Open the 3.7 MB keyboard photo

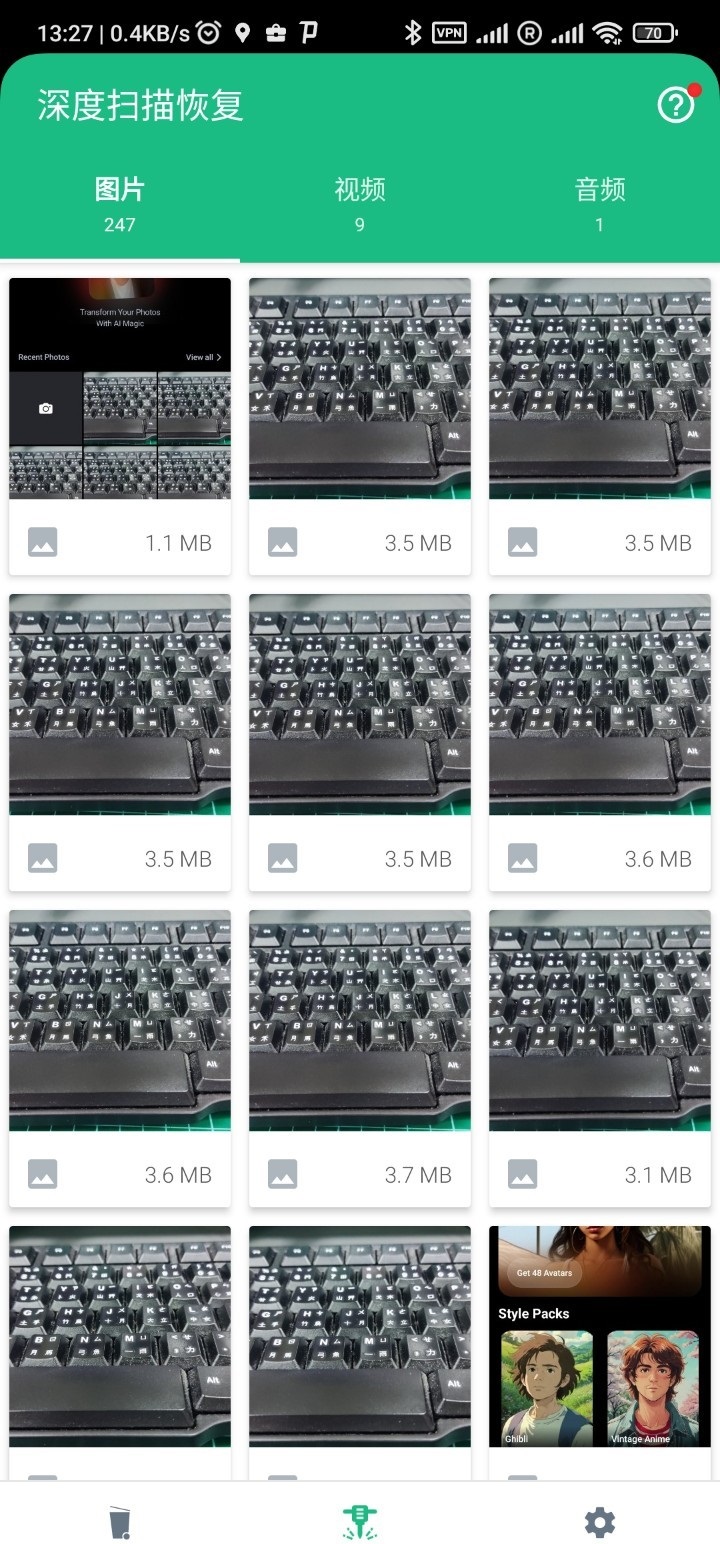click(x=360, y=1020)
